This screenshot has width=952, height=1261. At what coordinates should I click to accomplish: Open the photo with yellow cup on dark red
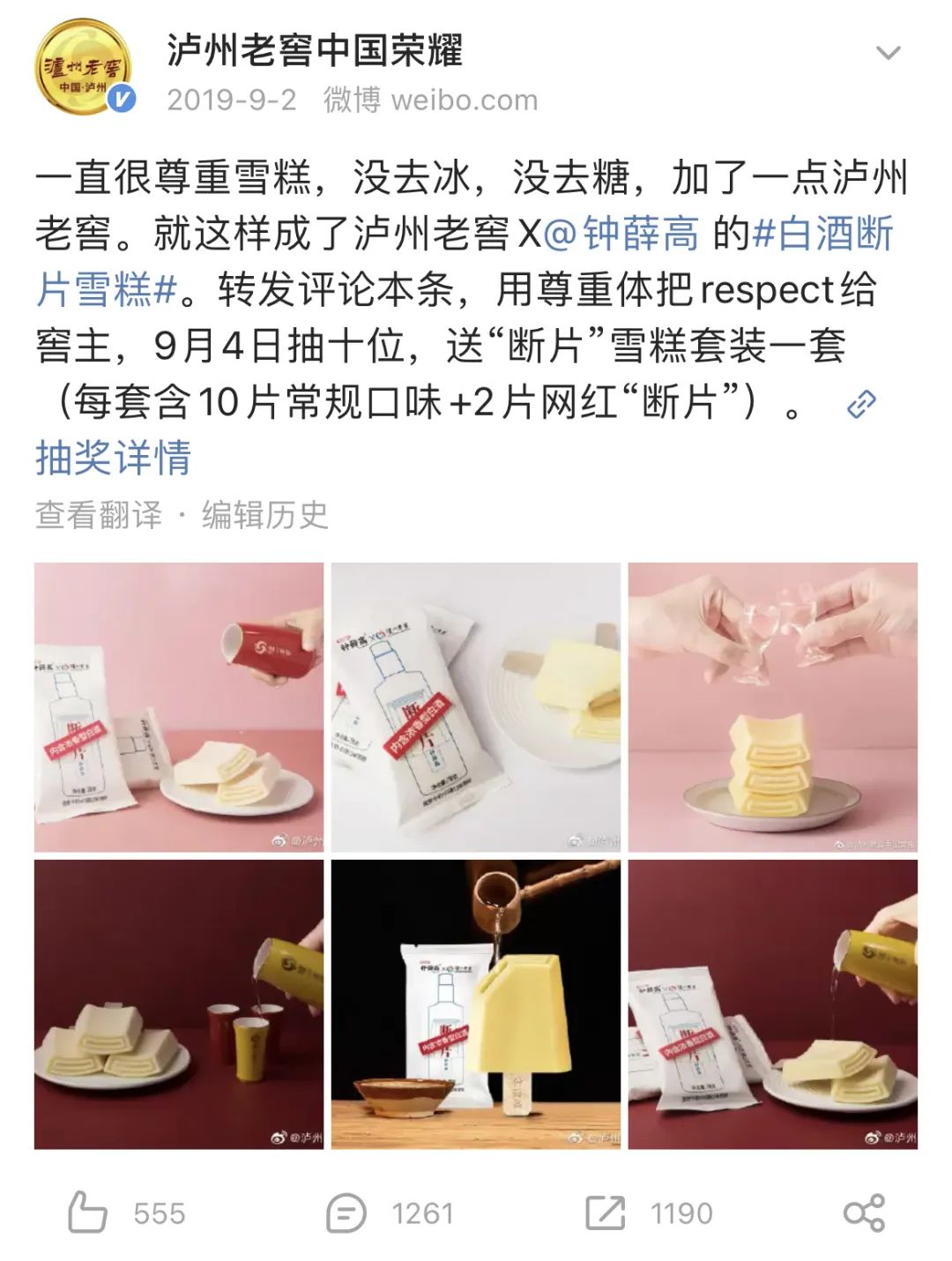179,1004
